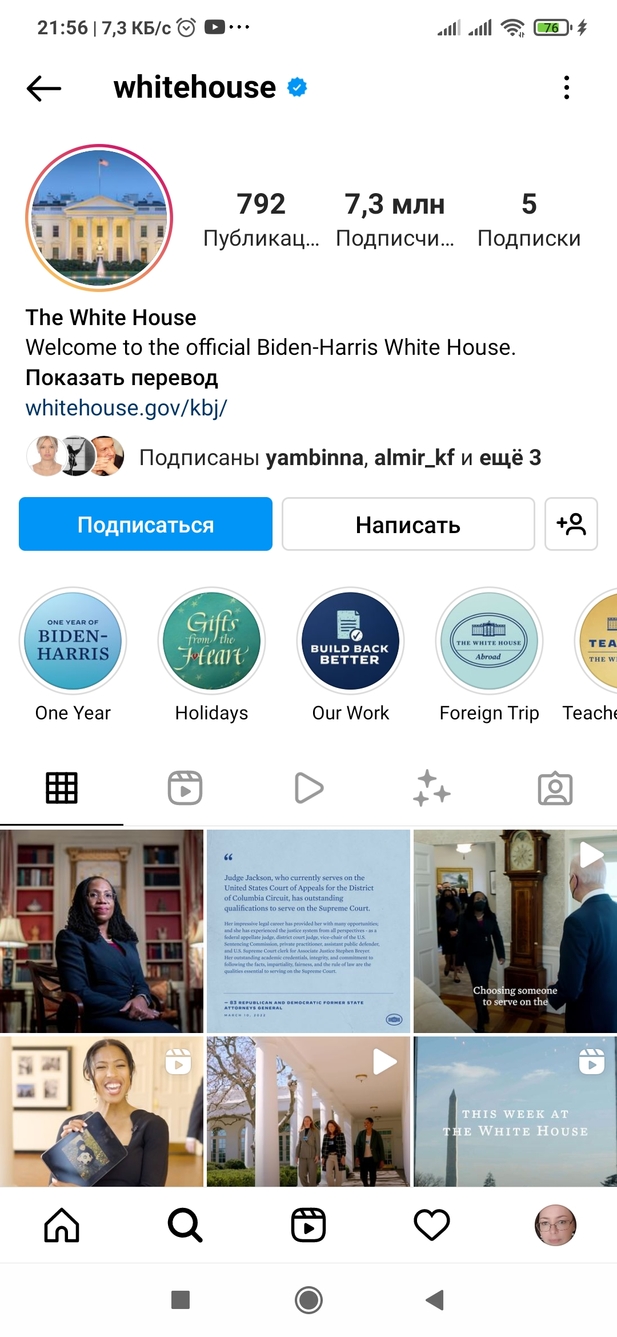Tap Написать to message the account
This screenshot has width=617, height=1337.
408,524
